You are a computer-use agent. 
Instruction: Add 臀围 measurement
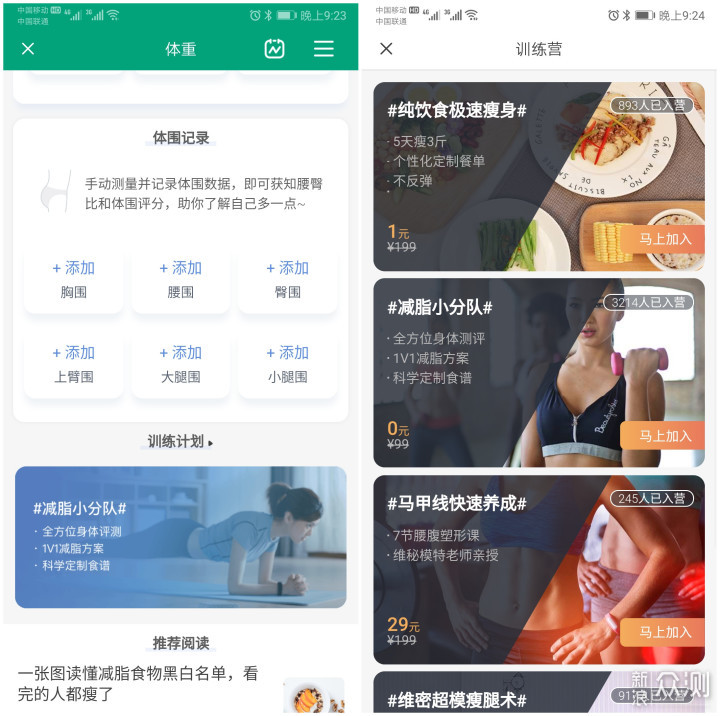pos(287,279)
